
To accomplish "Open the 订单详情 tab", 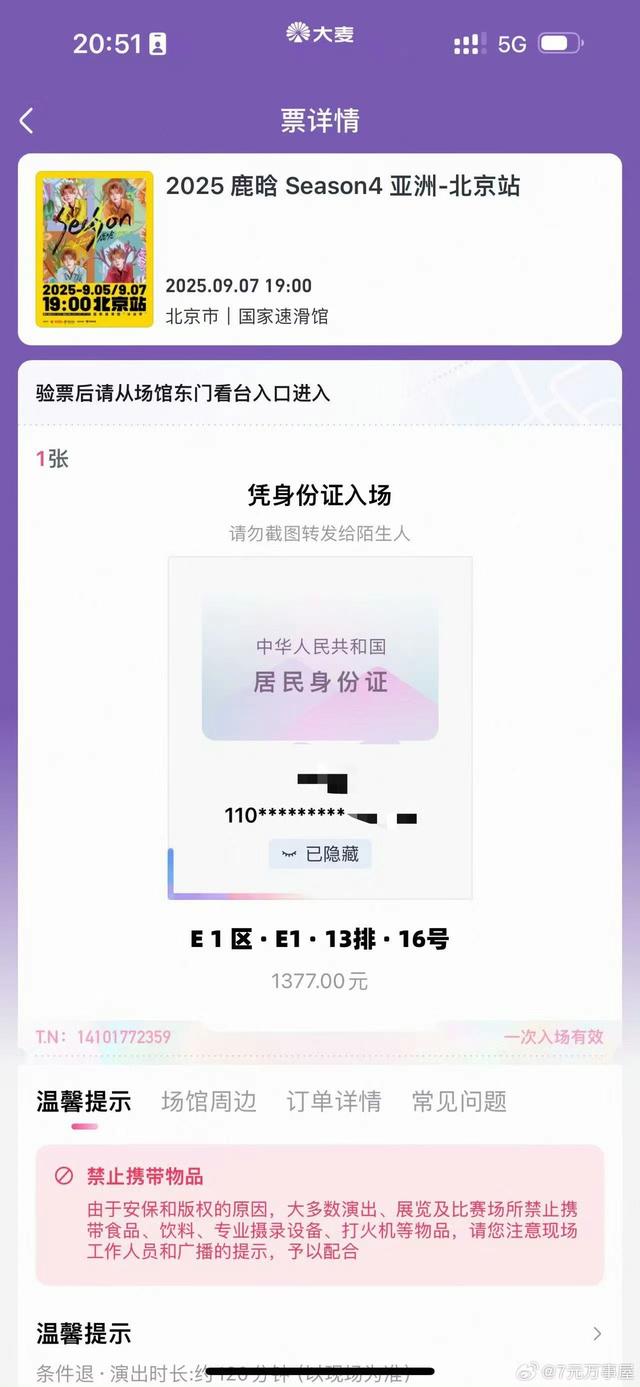I will click(334, 1102).
